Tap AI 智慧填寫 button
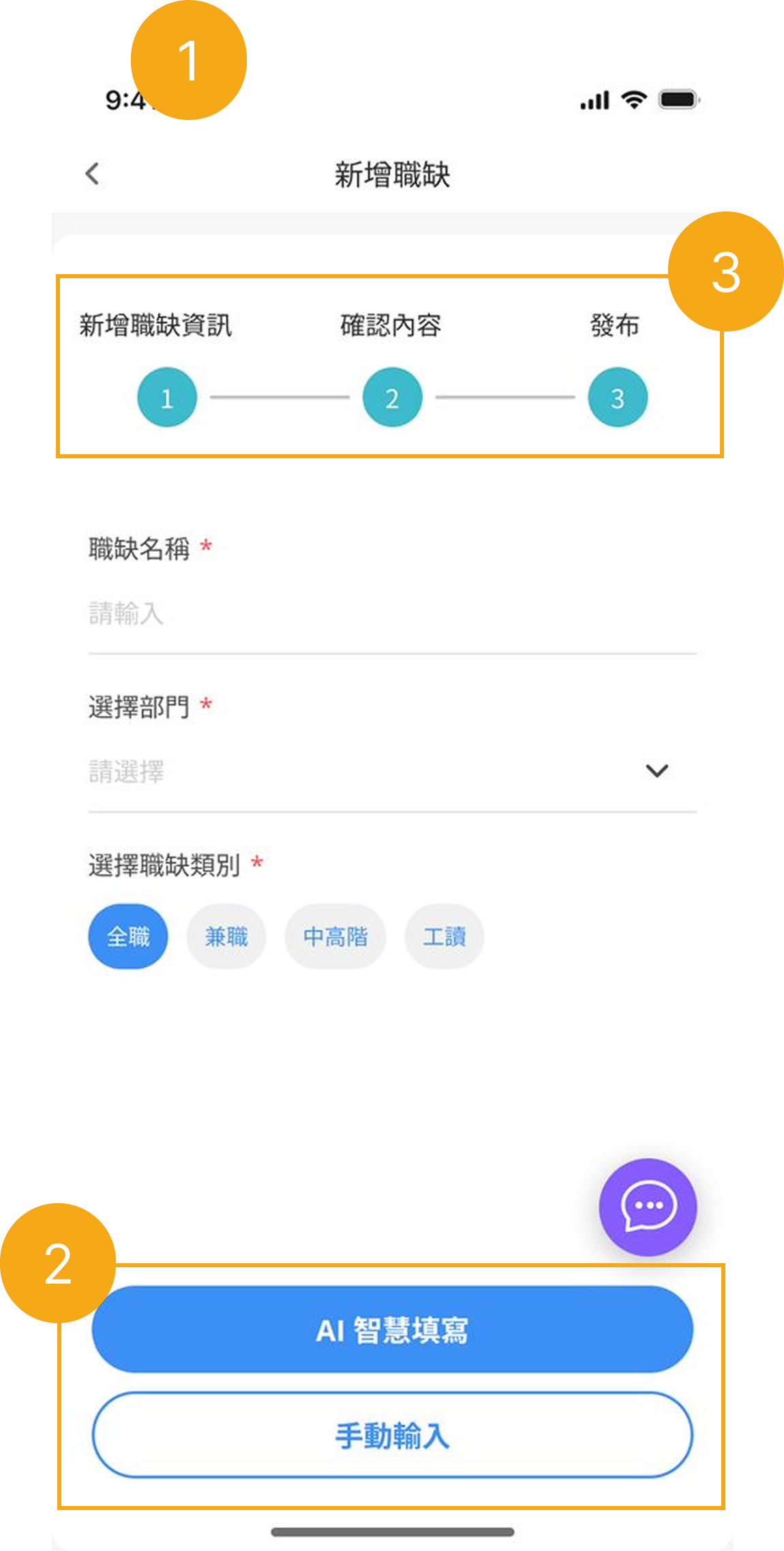 pyautogui.click(x=392, y=1329)
